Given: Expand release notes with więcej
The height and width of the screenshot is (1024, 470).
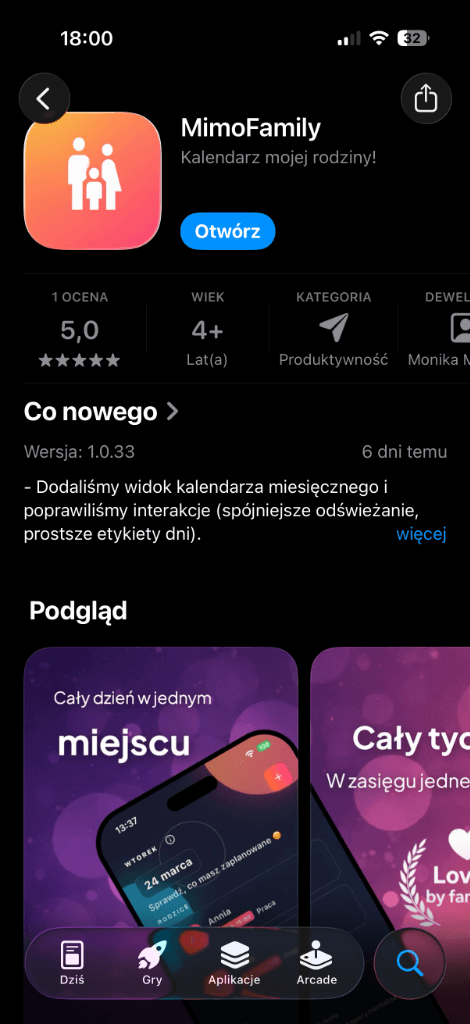Looking at the screenshot, I should pos(421,534).
